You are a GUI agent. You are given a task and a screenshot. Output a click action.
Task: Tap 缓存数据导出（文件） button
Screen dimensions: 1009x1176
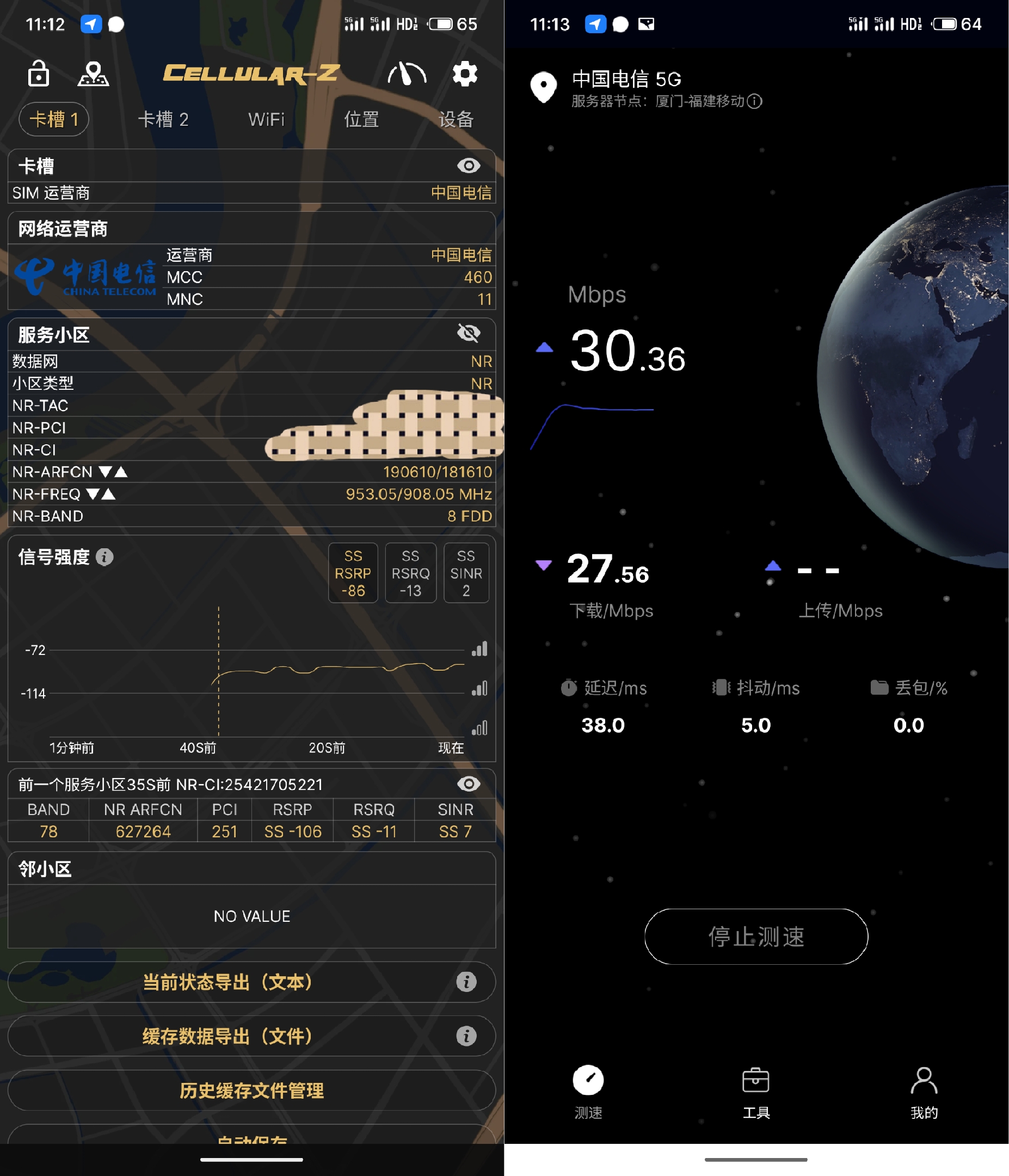click(x=227, y=1036)
